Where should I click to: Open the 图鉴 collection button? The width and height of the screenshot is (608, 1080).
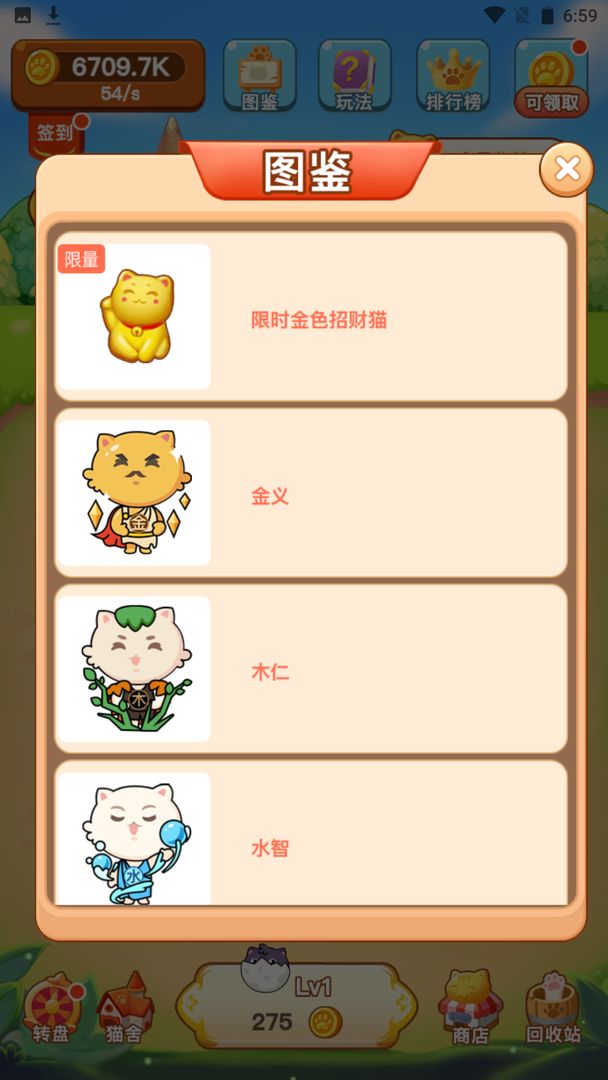(259, 77)
